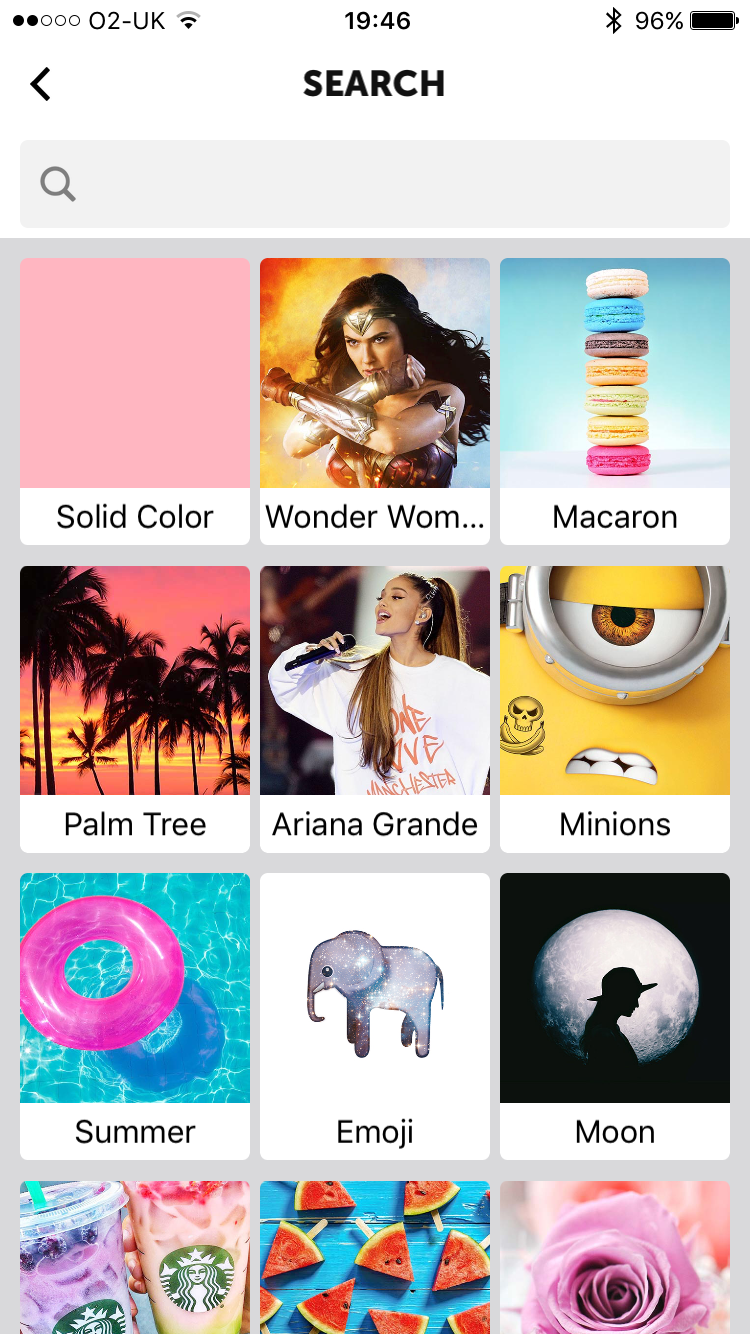750x1334 pixels.
Task: Open the Starbucks drinks tile
Action: pyautogui.click(x=135, y=1257)
